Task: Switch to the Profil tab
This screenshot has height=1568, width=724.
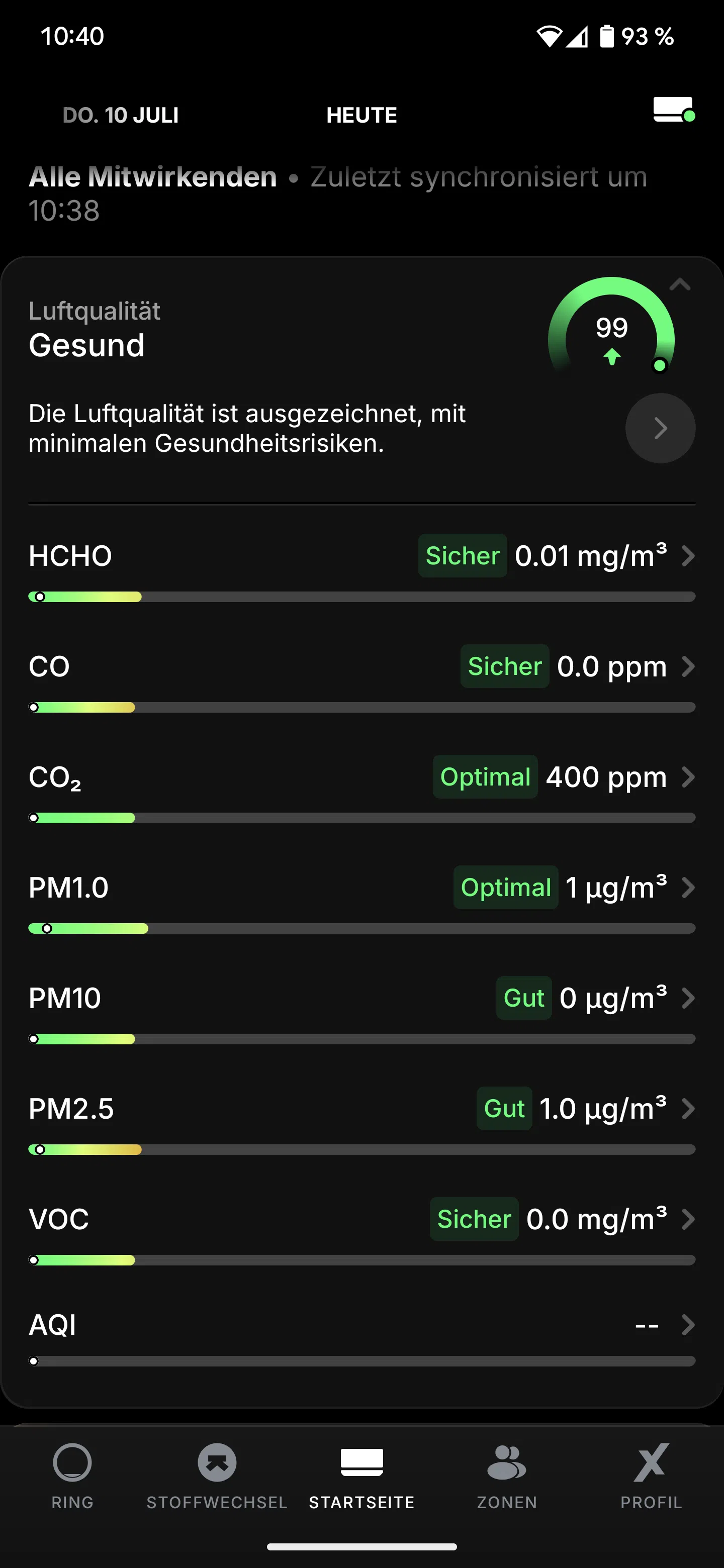Action: [x=651, y=1477]
